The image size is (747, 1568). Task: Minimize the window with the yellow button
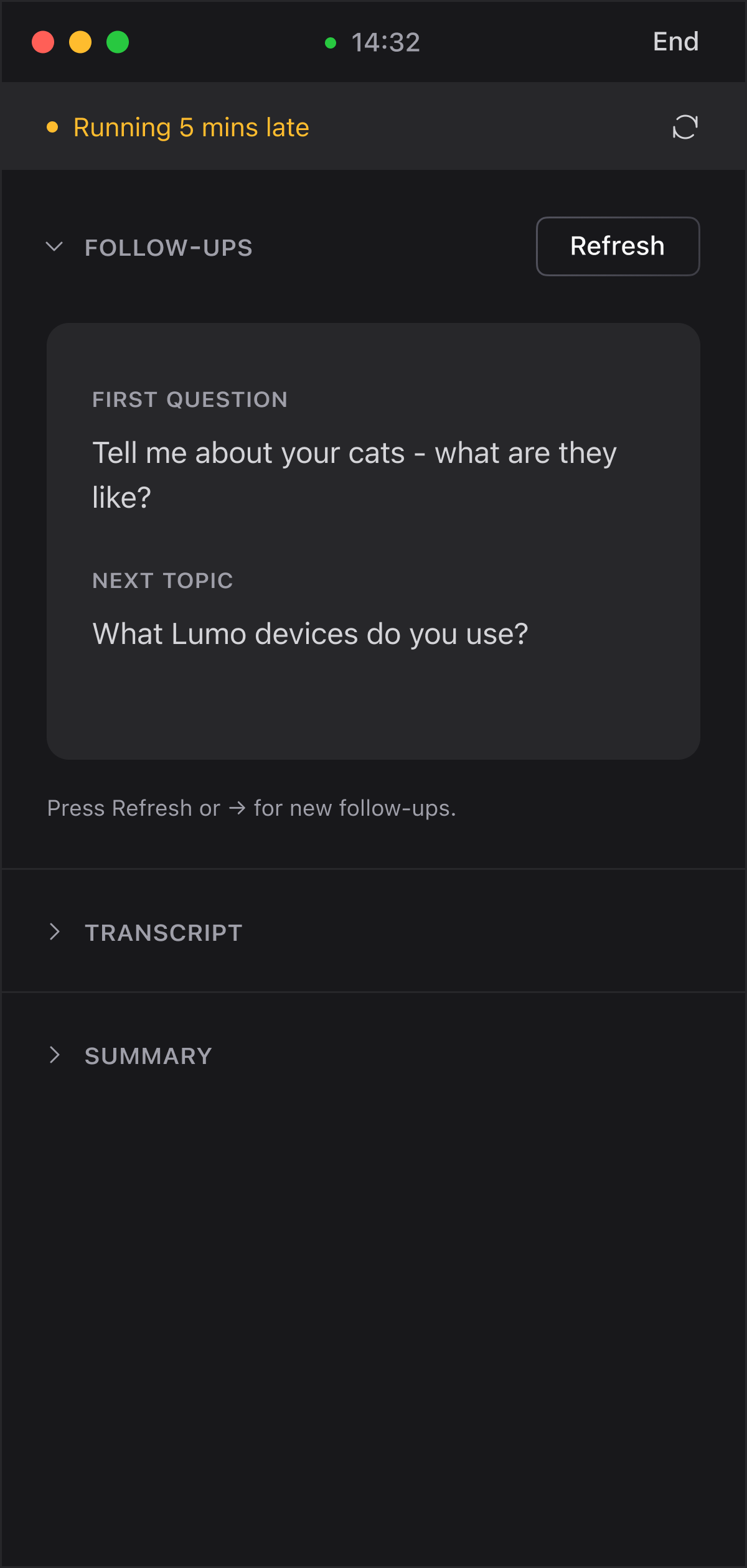tap(80, 42)
